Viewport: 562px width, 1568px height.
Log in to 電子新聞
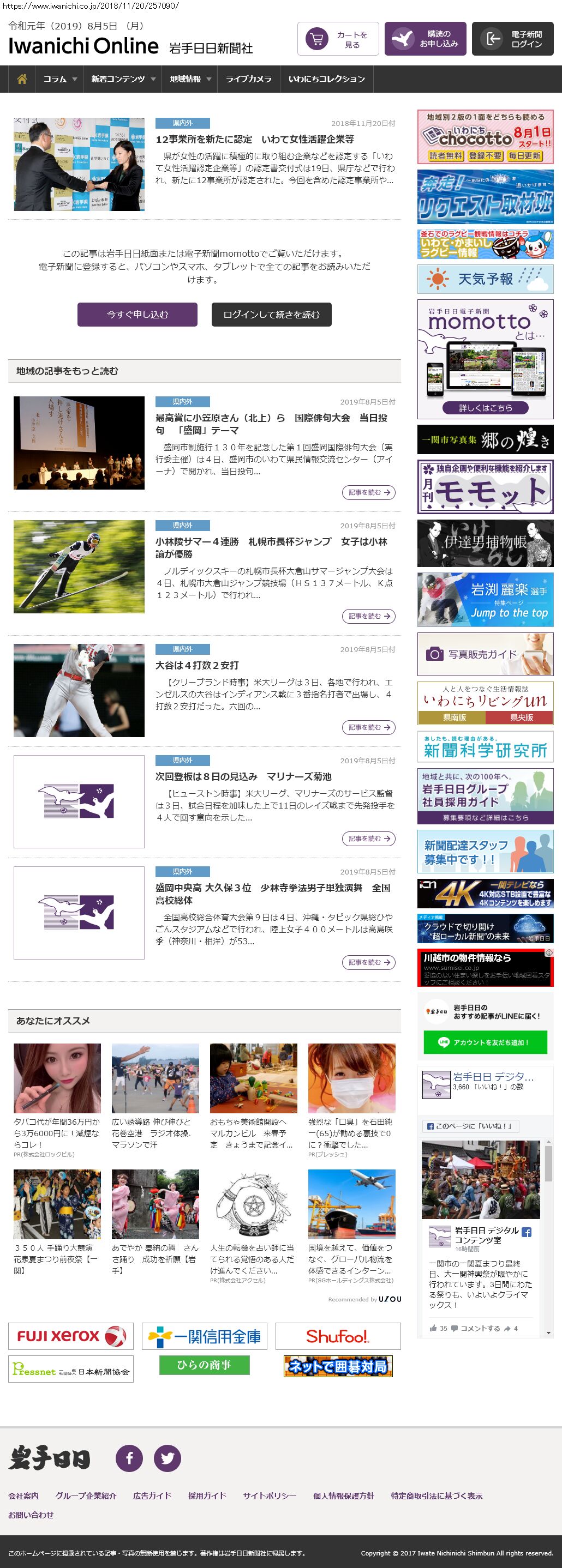click(x=512, y=40)
